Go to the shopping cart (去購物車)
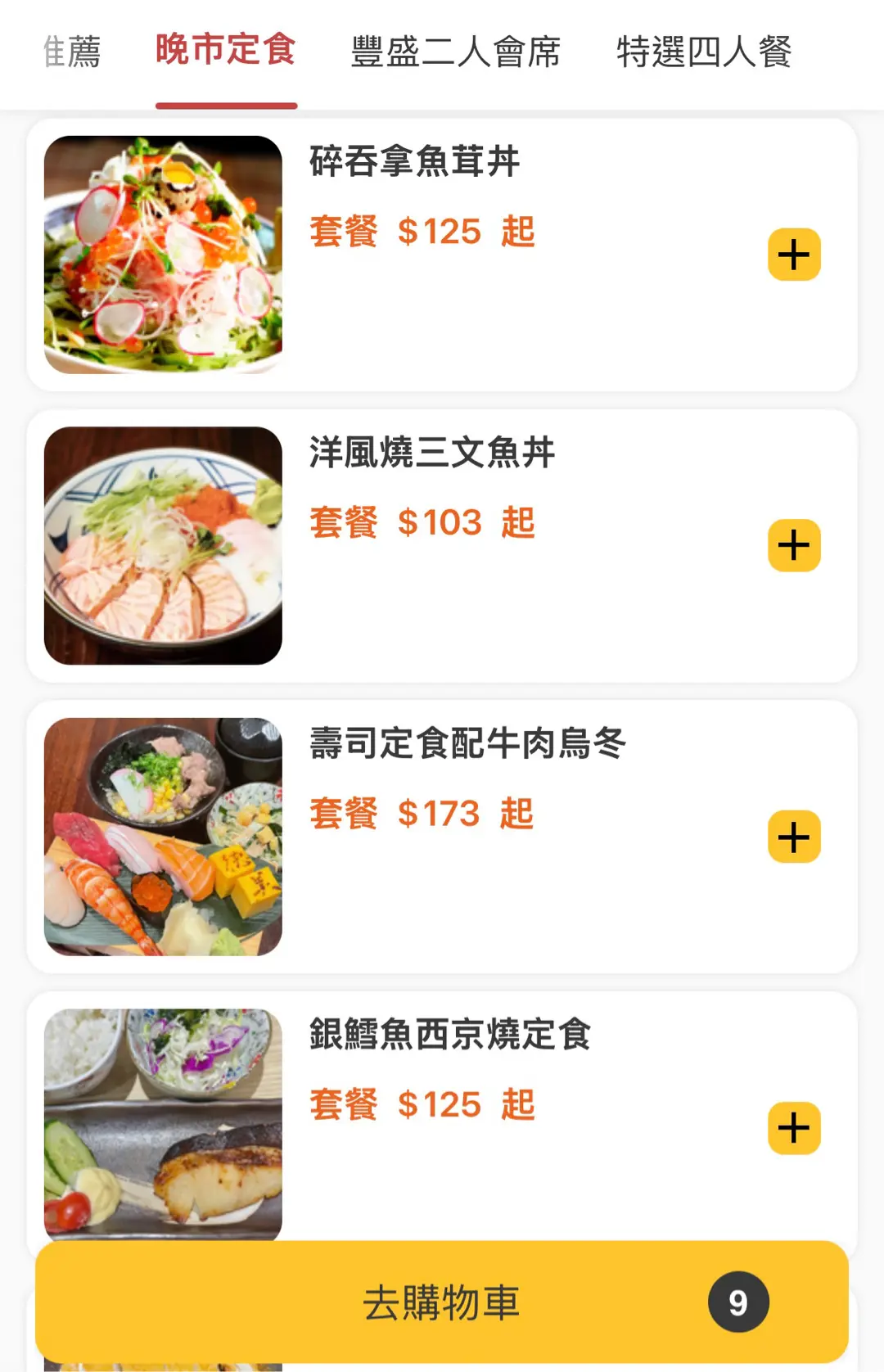The image size is (884, 1372). coord(442,1302)
